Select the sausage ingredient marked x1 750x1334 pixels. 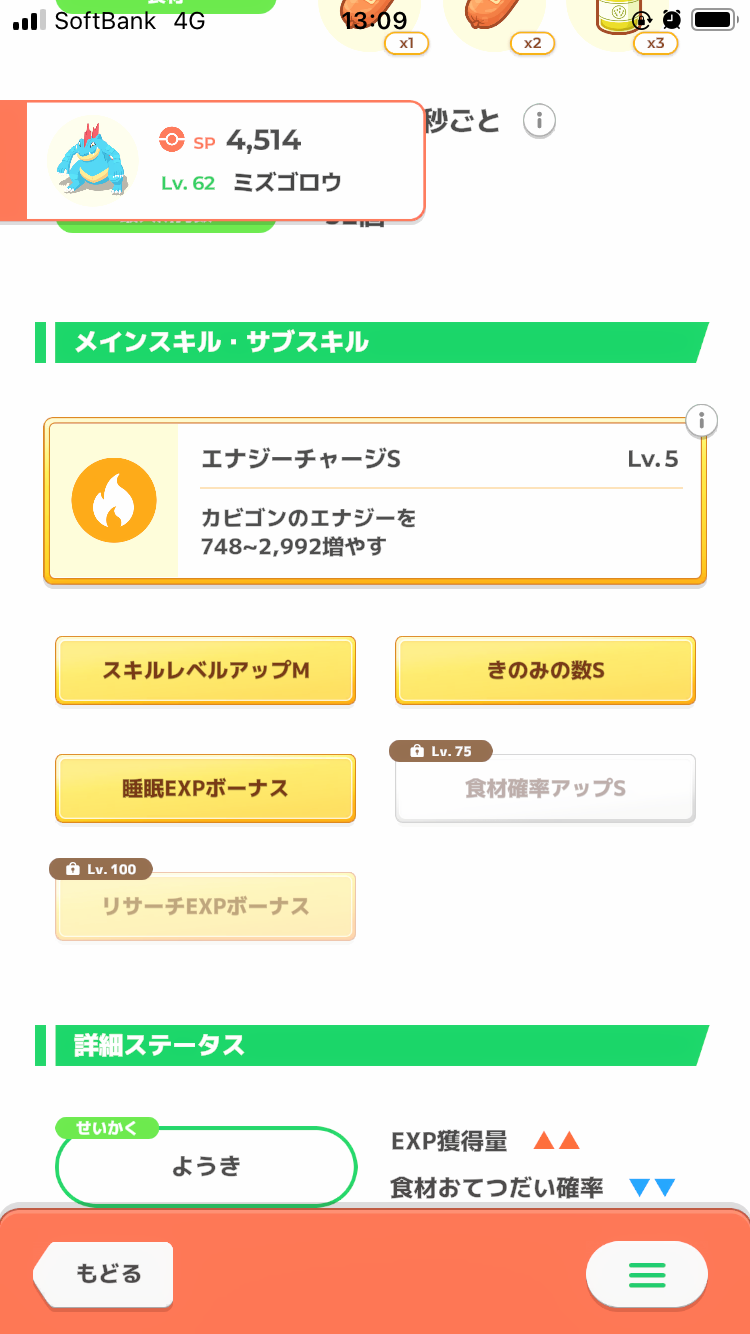pyautogui.click(x=373, y=22)
